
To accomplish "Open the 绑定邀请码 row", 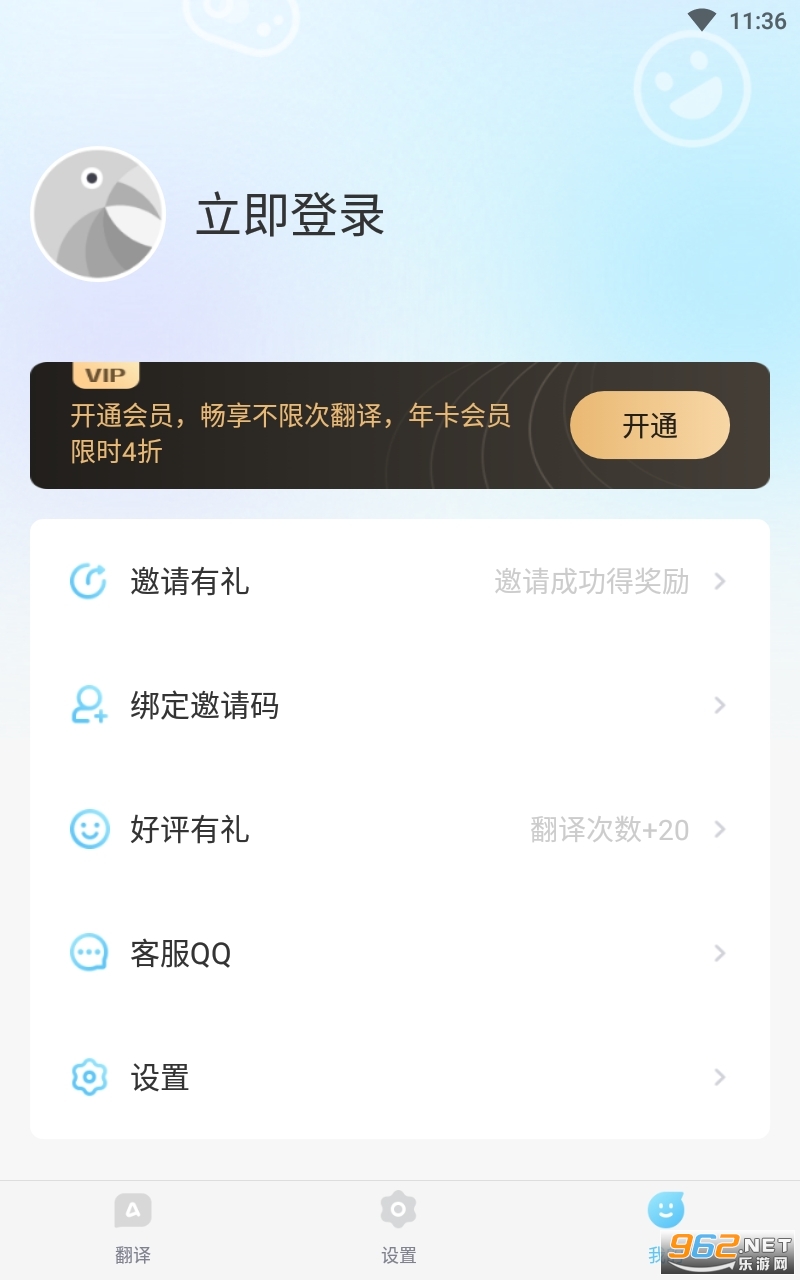I will (x=400, y=706).
